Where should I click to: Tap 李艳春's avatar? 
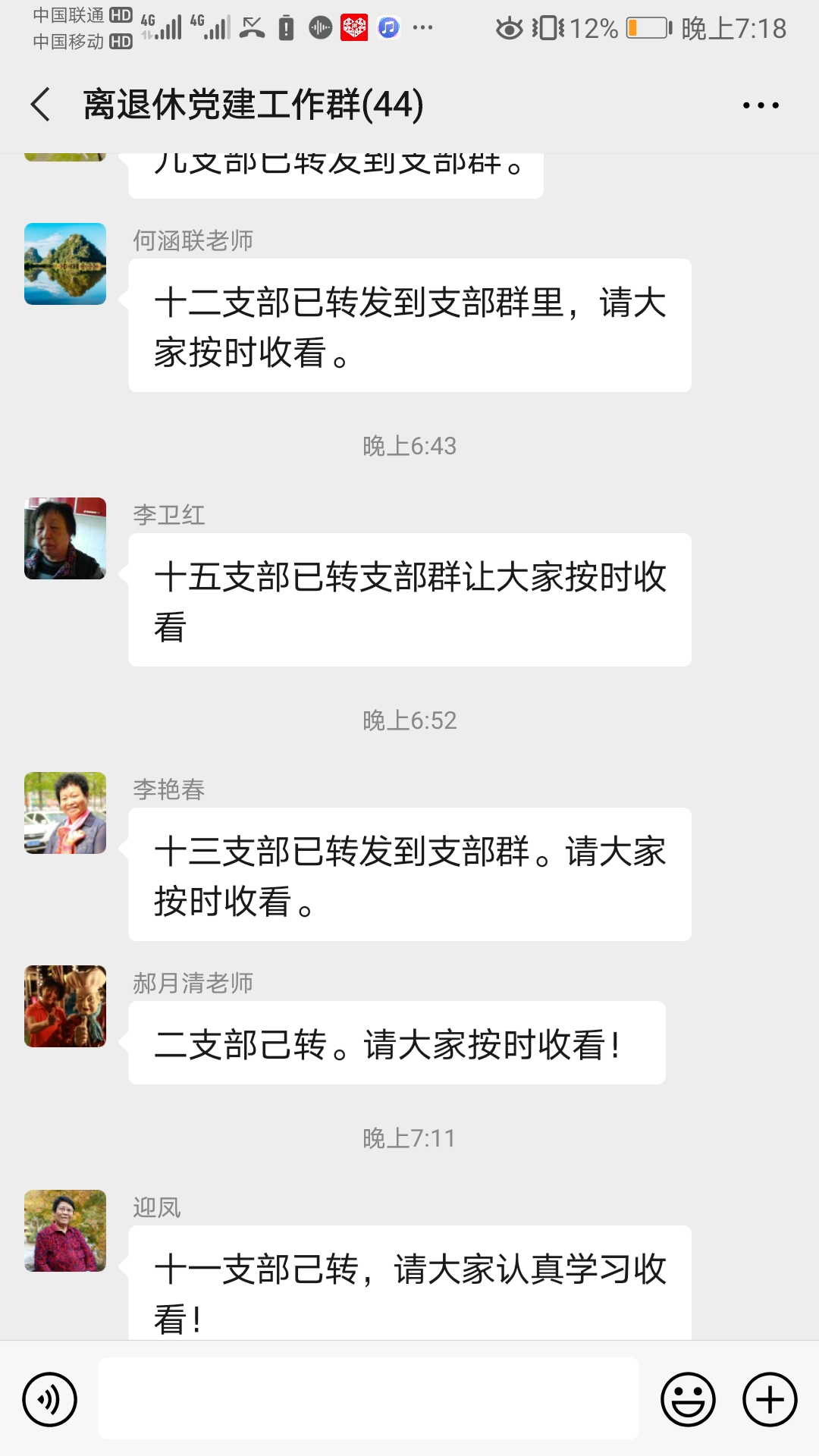(65, 813)
